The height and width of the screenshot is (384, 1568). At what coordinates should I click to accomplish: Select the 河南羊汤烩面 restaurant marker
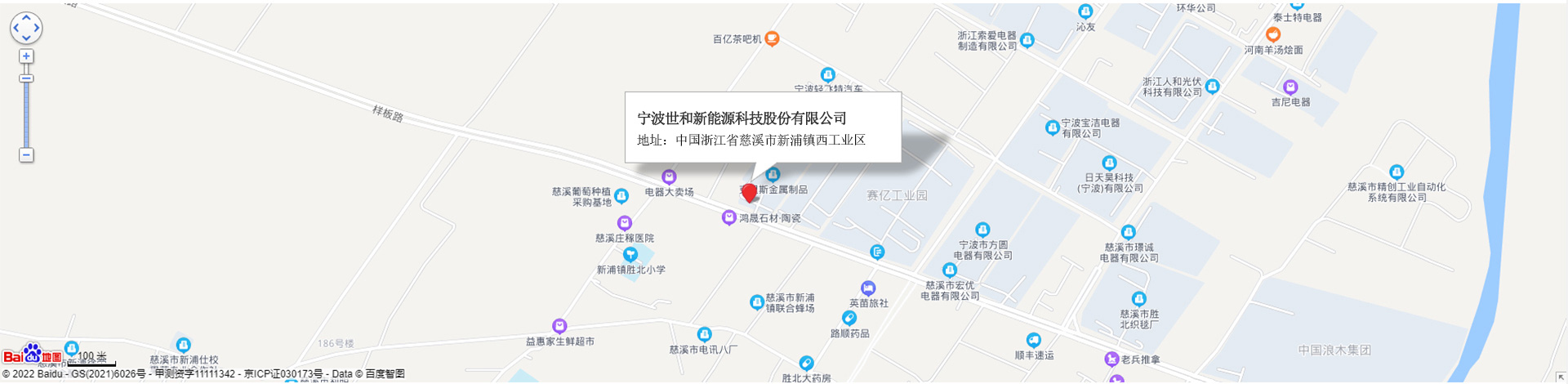coord(1273,35)
